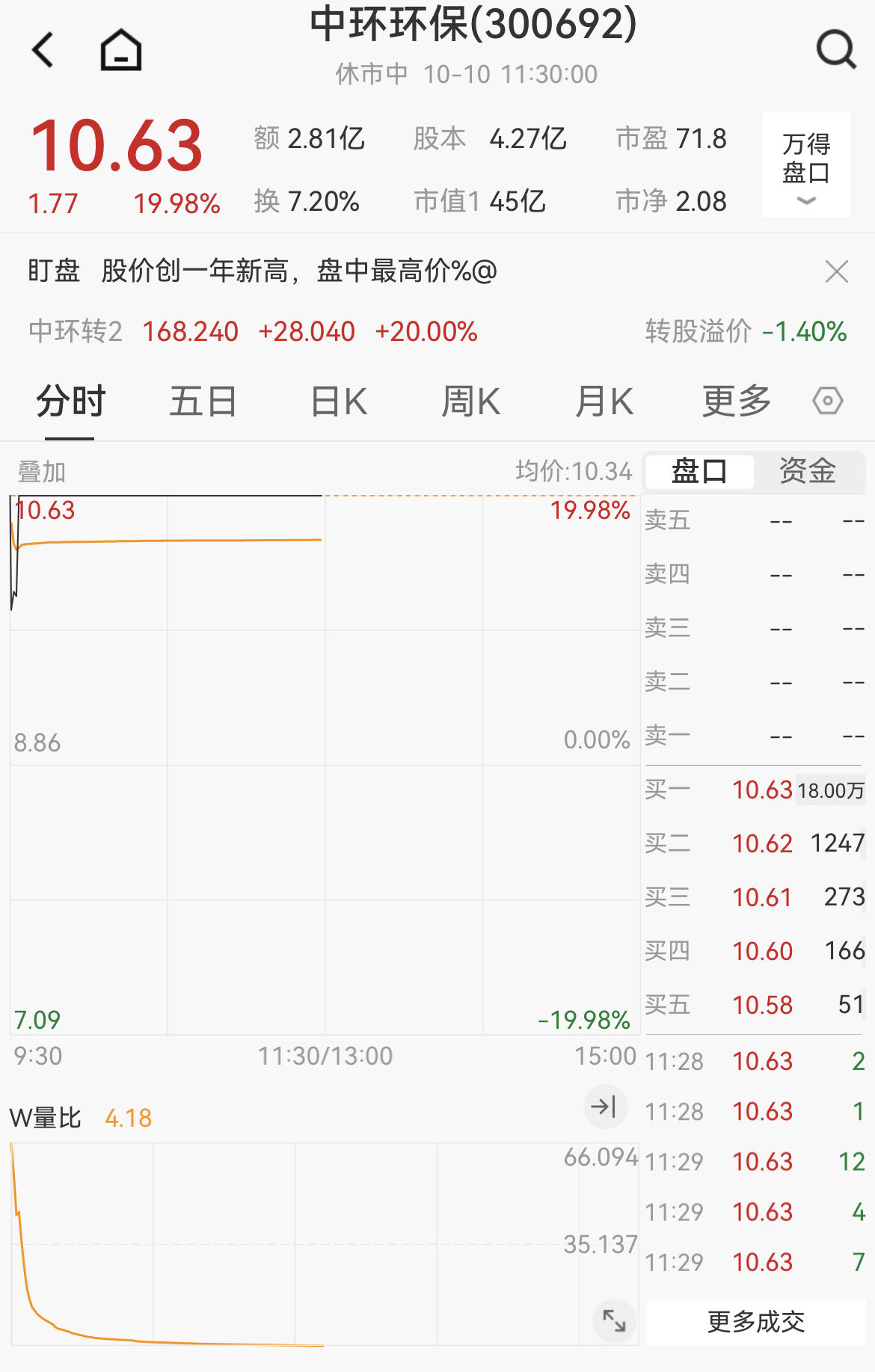Expand chart to full screen
The image size is (875, 1372).
tap(614, 1321)
